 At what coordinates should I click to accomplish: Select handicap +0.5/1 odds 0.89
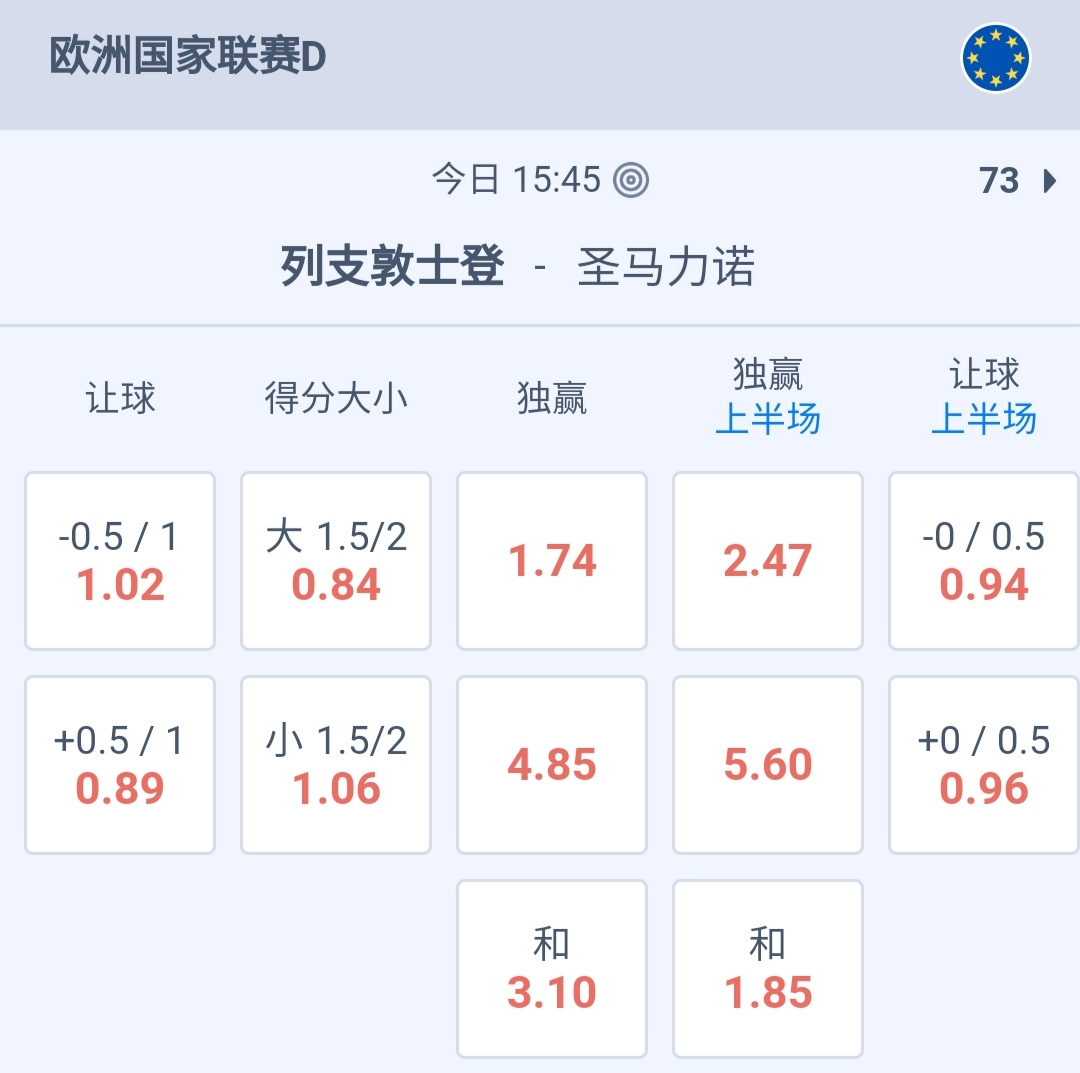tap(120, 765)
